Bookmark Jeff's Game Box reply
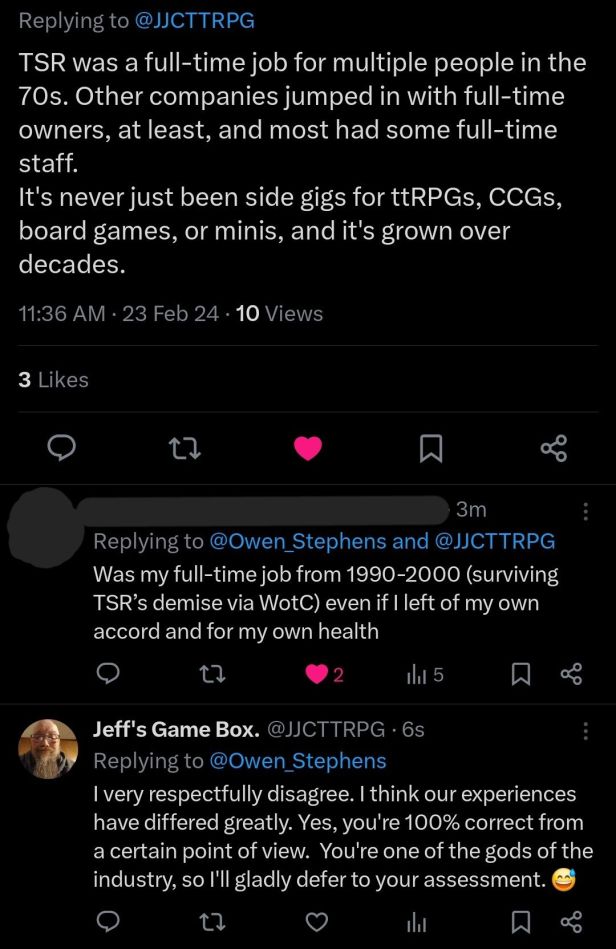The width and height of the screenshot is (616, 949). tap(521, 921)
